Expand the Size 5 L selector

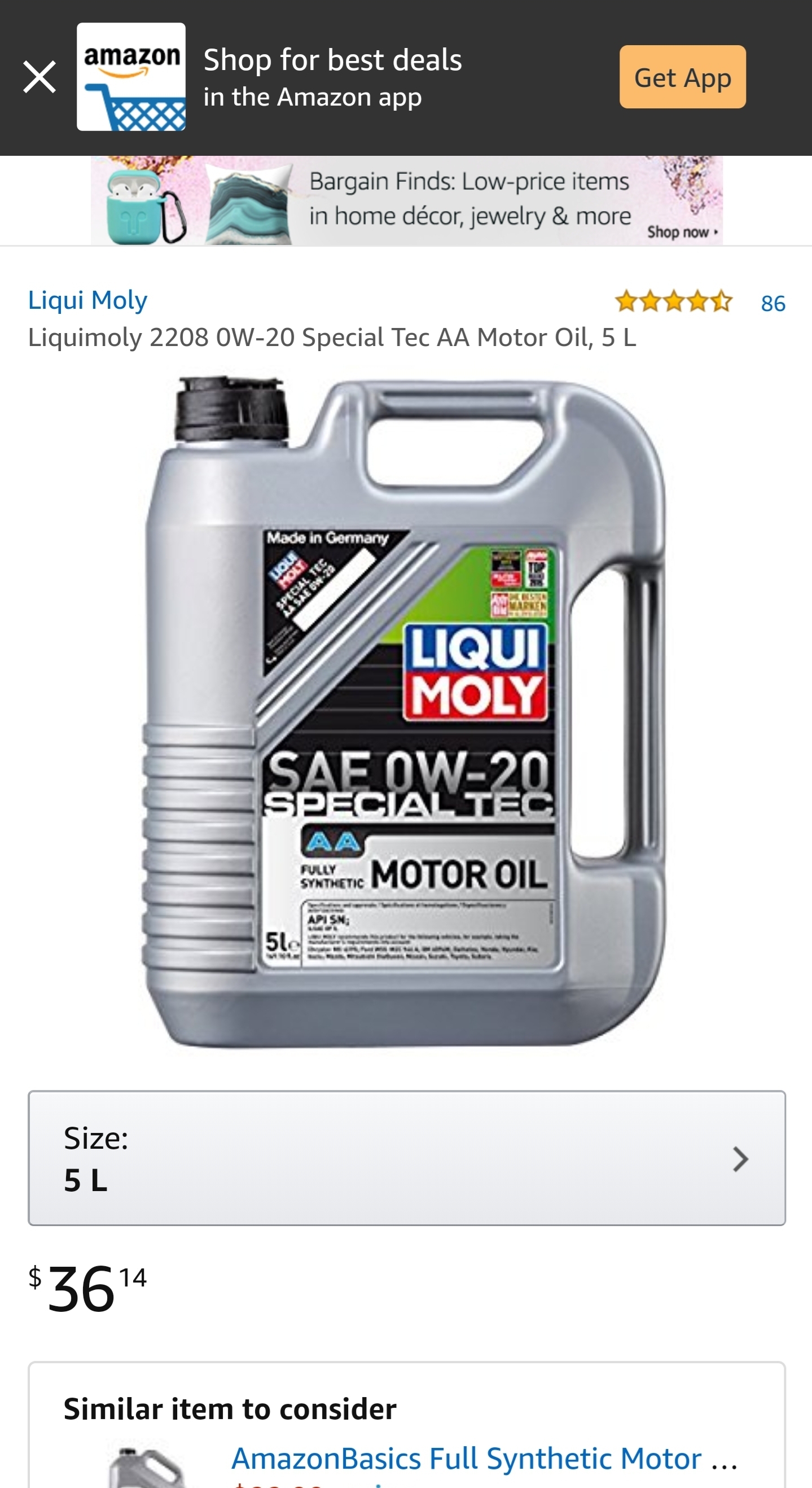pyautogui.click(x=407, y=1158)
